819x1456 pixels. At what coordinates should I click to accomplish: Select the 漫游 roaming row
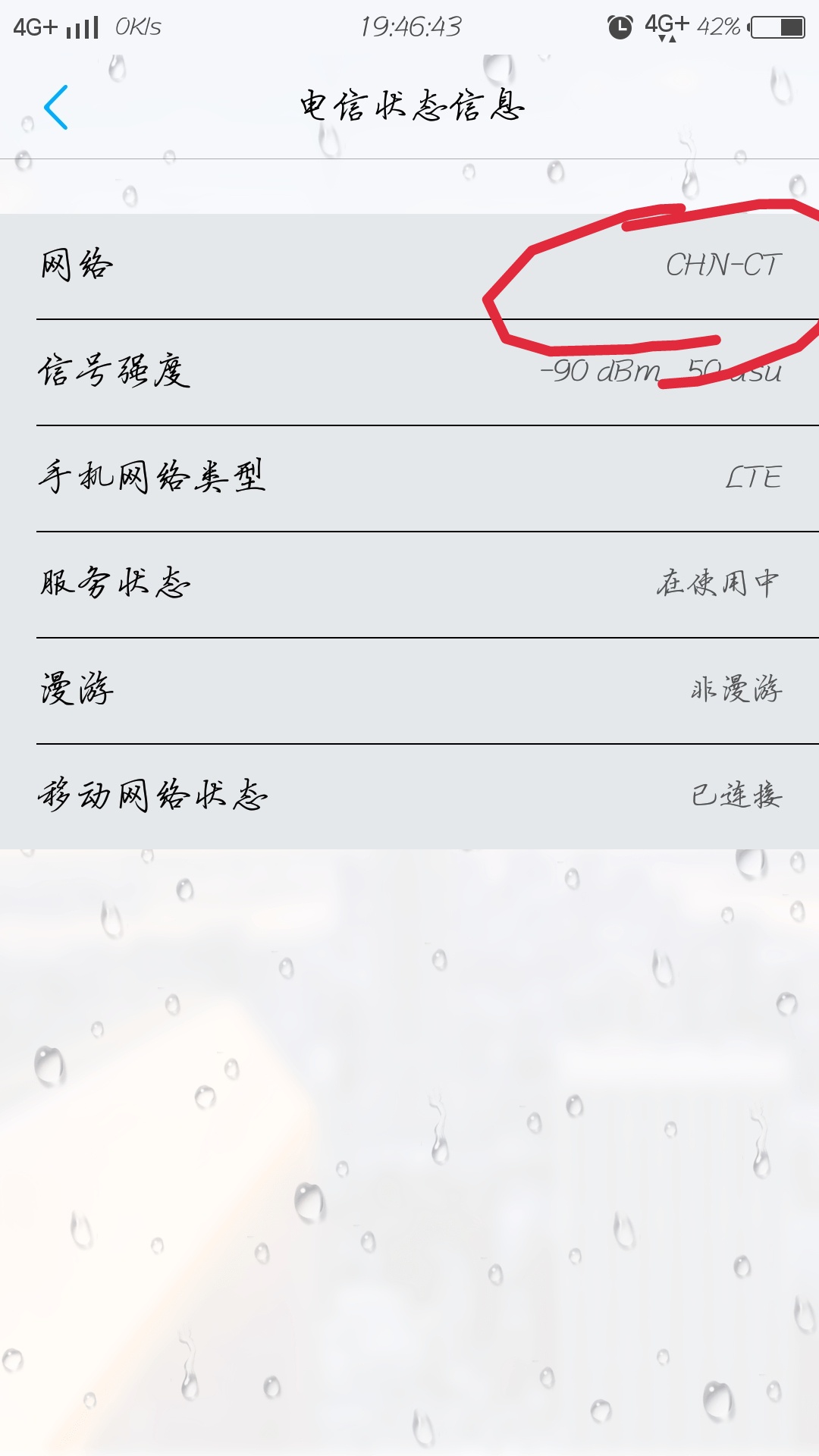409,689
